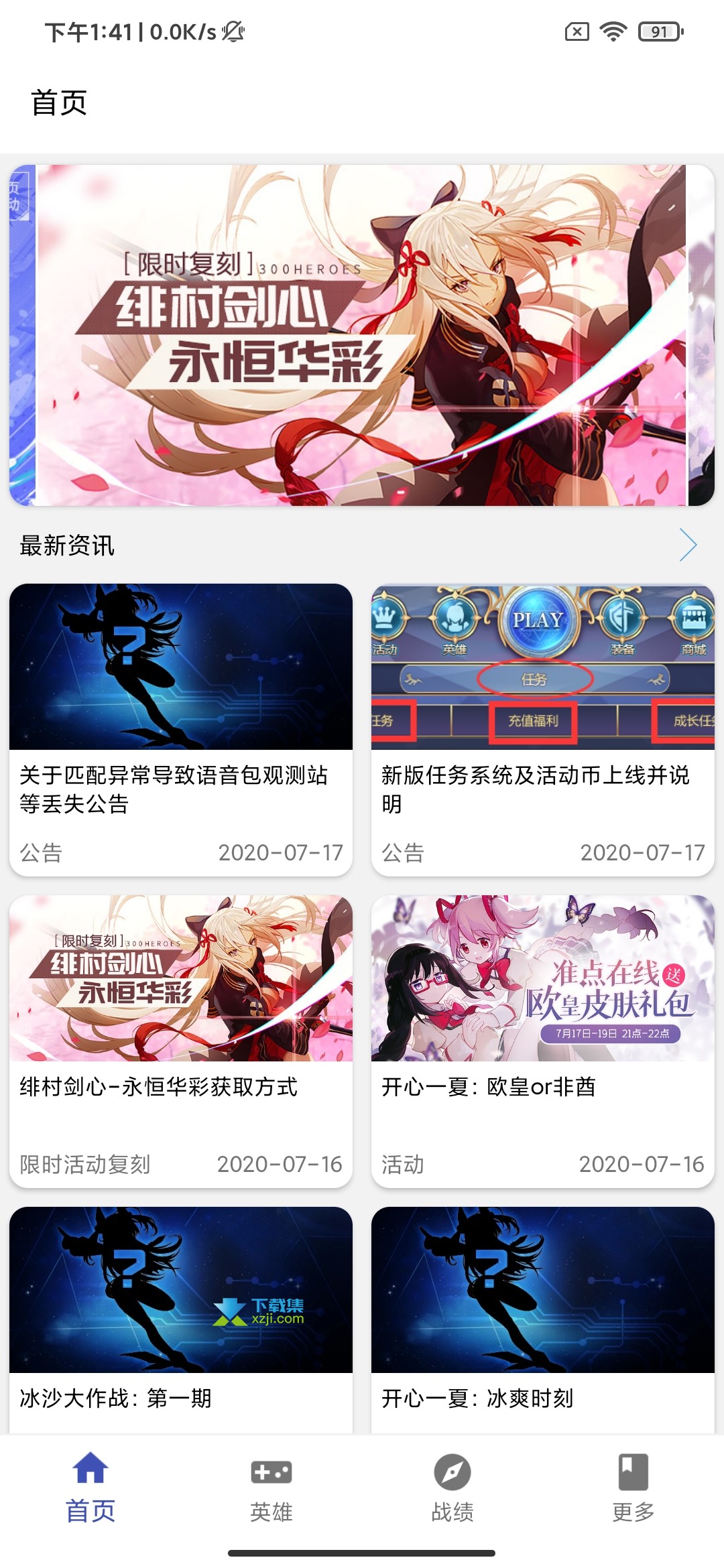Switch to the 首页 tab
This screenshot has height=1568, width=724.
point(90,1488)
